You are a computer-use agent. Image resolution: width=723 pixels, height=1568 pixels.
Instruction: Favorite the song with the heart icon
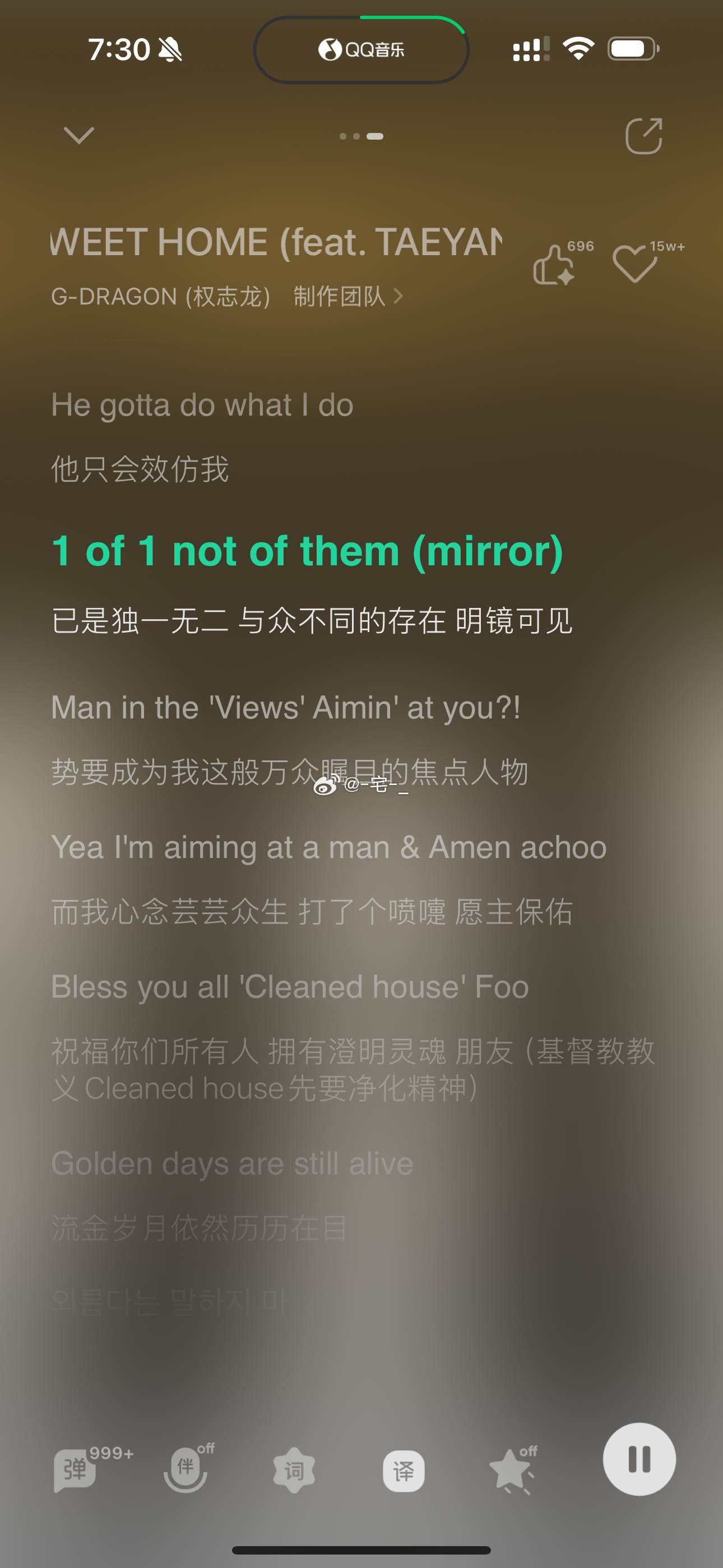[x=634, y=264]
